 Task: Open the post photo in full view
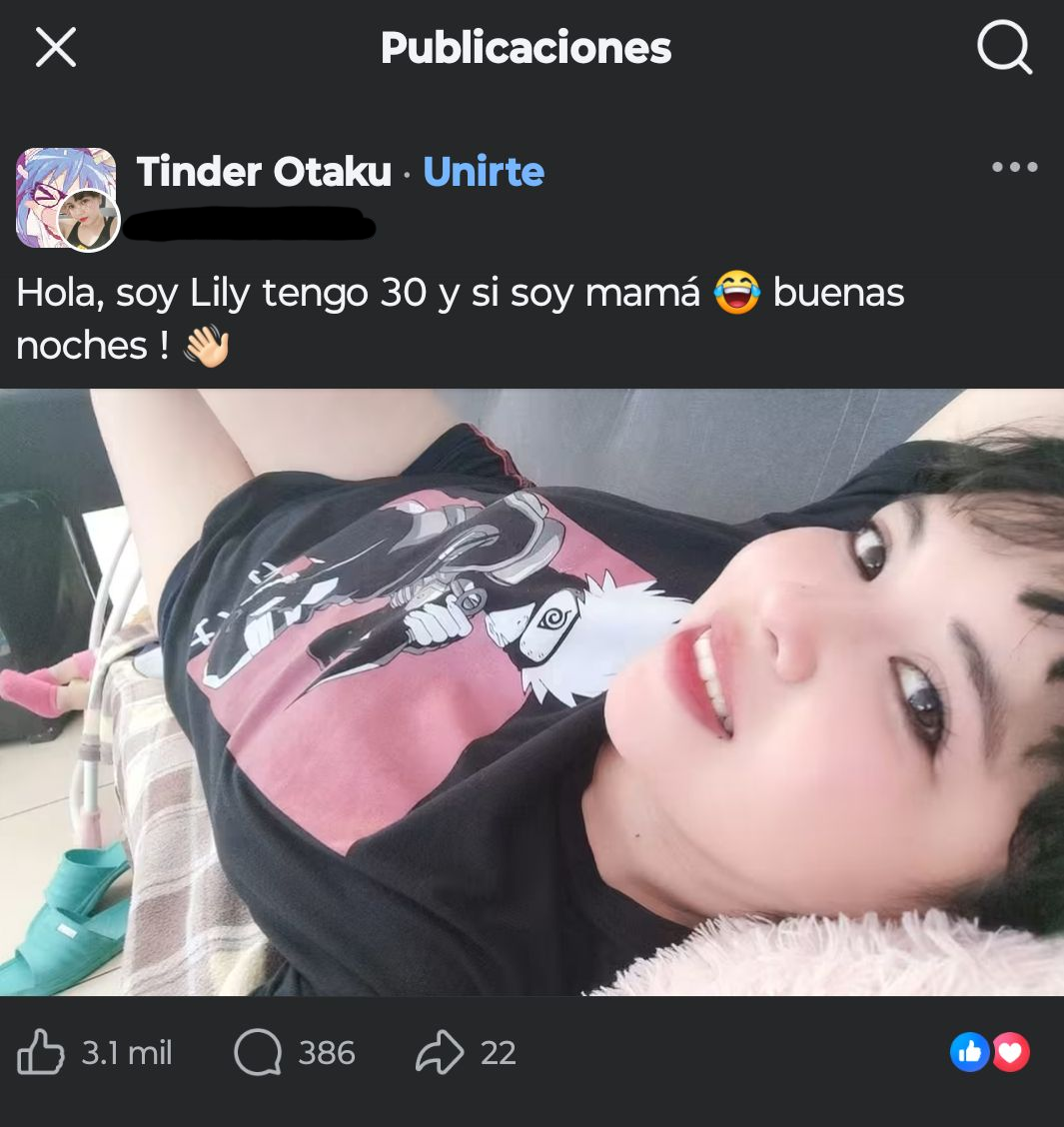532,692
